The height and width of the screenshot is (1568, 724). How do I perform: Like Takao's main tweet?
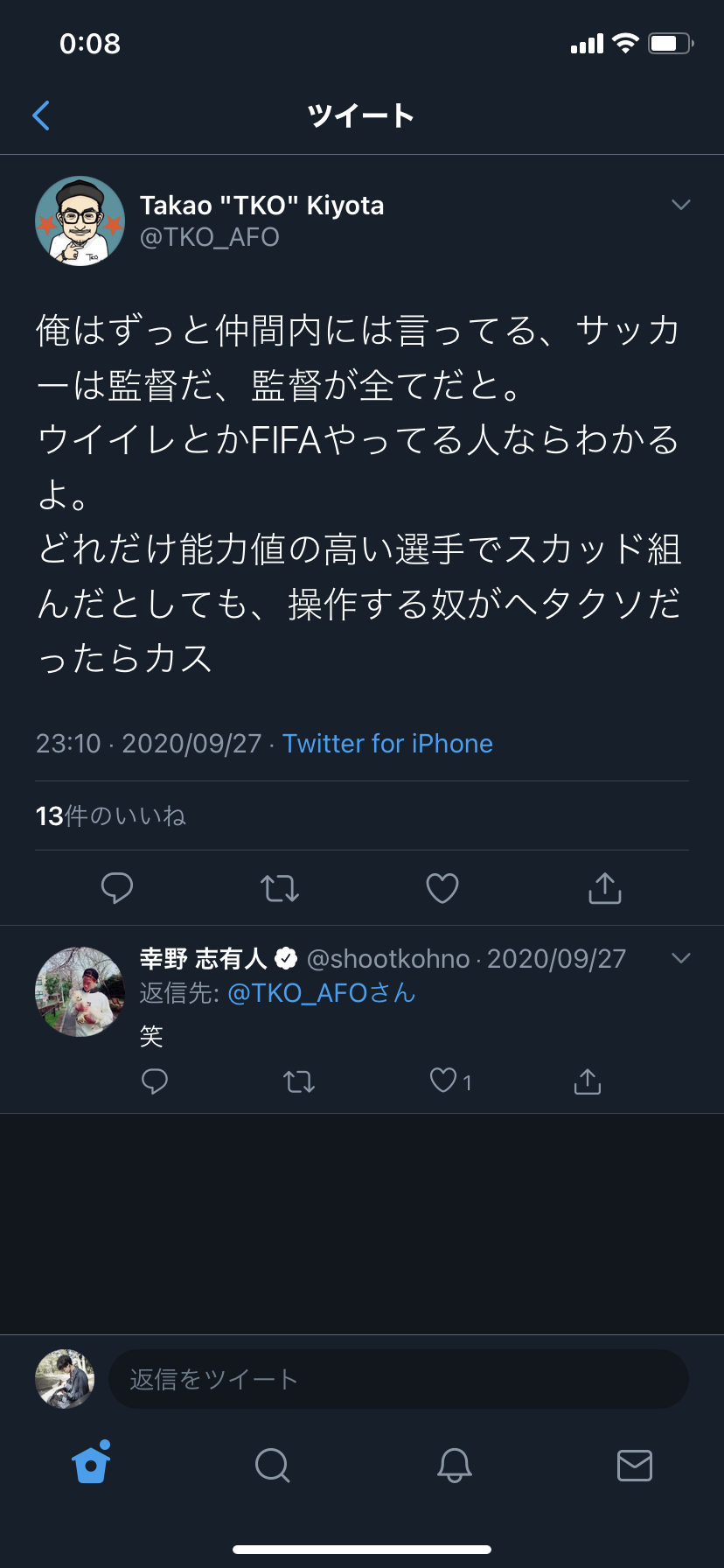tap(442, 888)
